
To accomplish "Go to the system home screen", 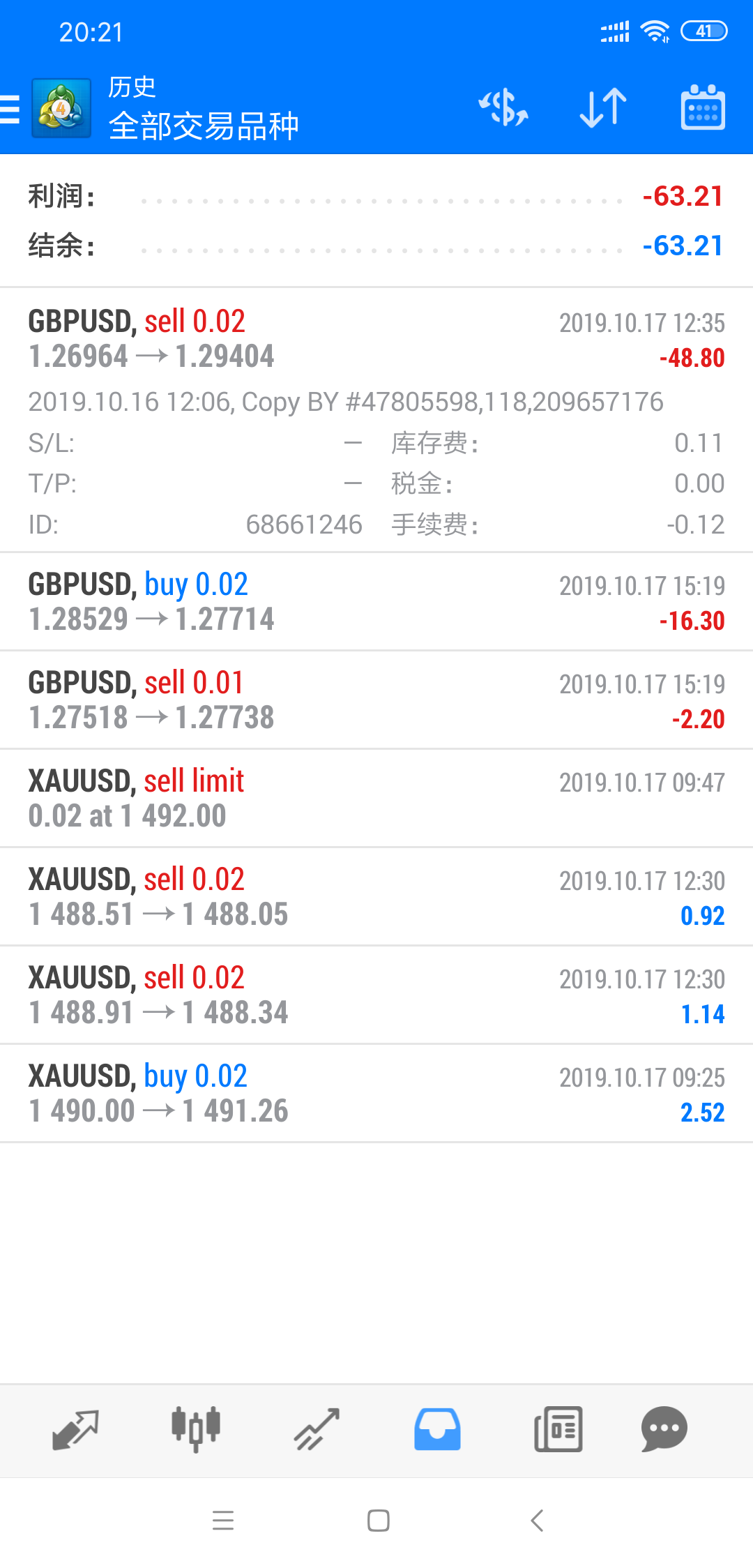I will click(378, 1521).
